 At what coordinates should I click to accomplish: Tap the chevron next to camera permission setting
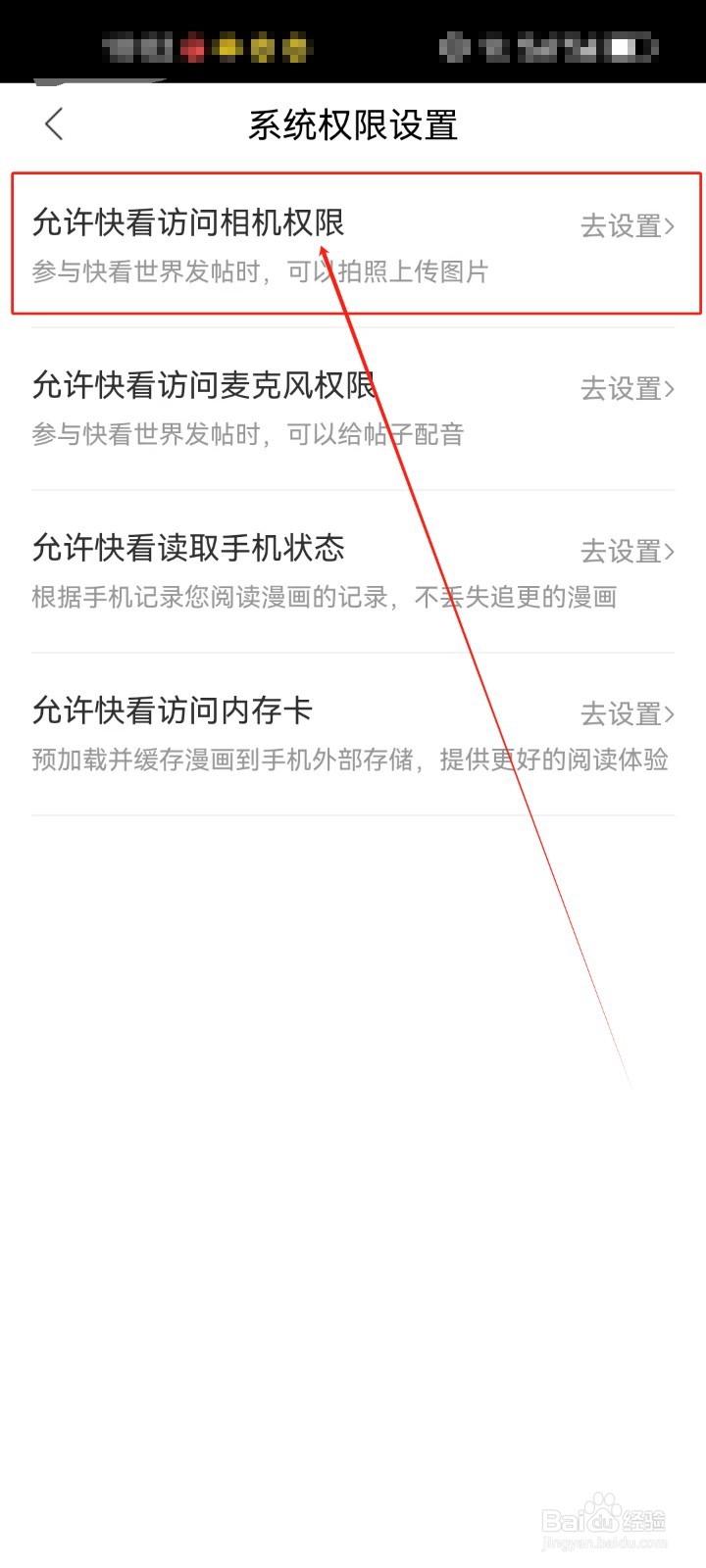pos(671,226)
